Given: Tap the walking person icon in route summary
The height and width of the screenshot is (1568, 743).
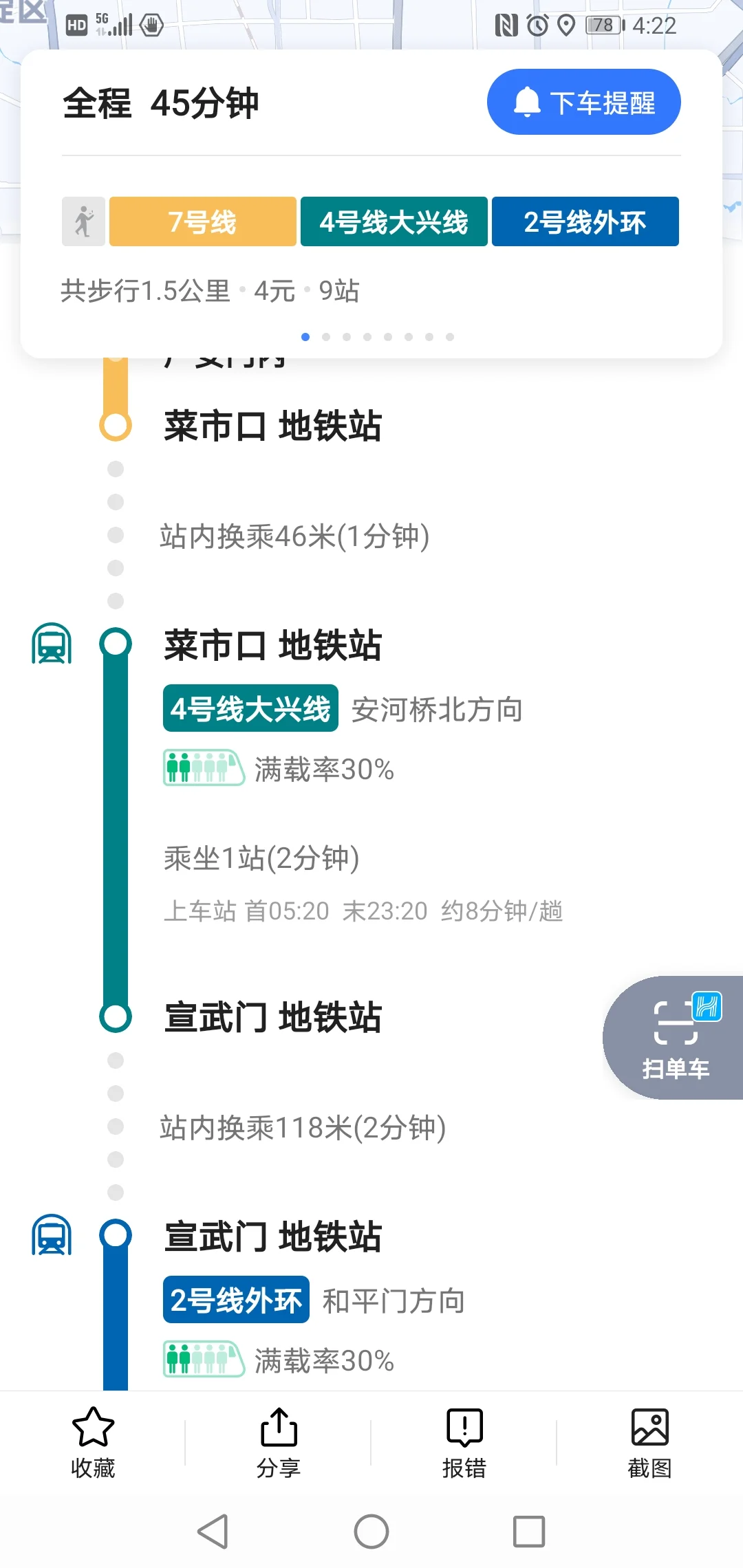Looking at the screenshot, I should click(83, 221).
